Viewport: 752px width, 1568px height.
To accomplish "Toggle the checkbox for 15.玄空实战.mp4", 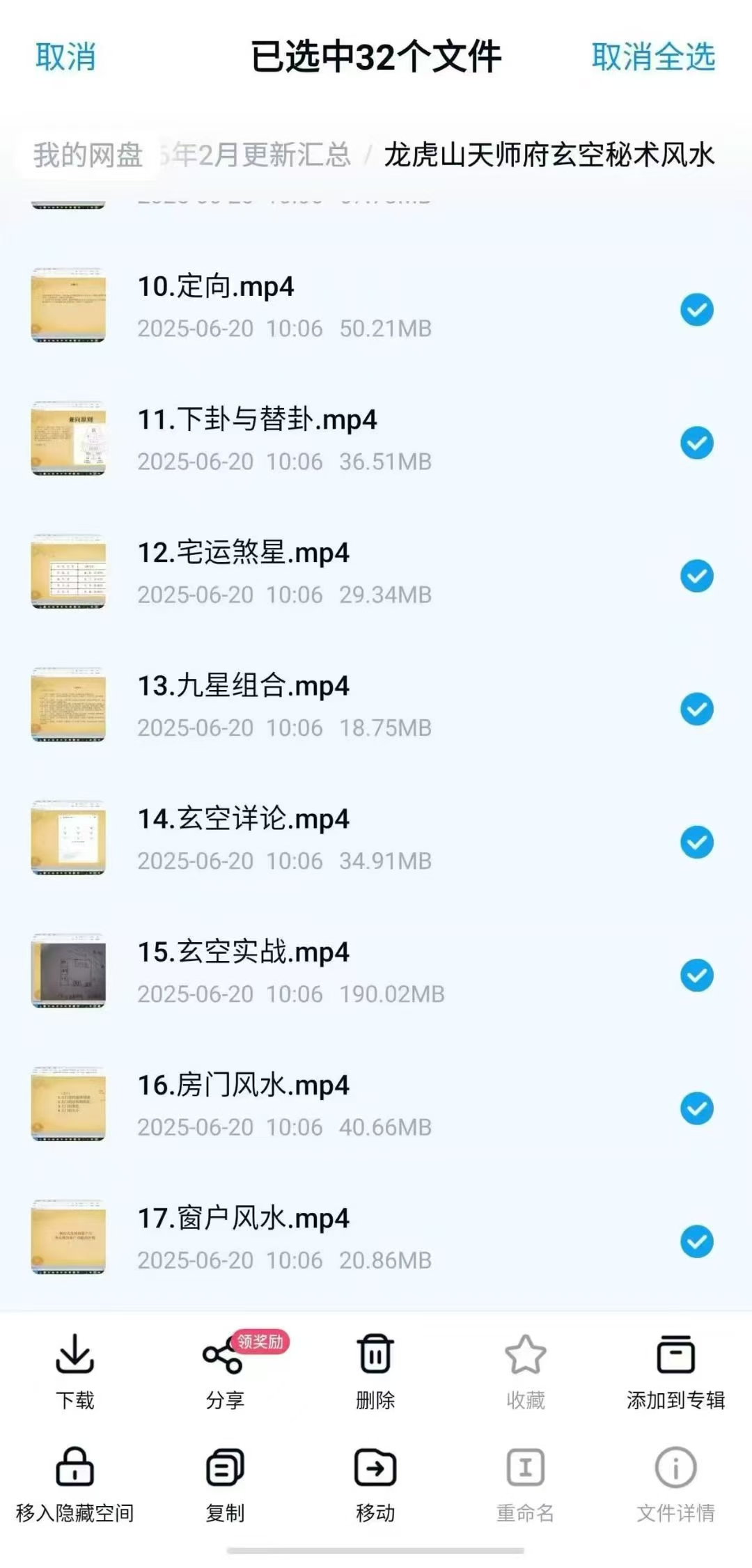I will 696,975.
